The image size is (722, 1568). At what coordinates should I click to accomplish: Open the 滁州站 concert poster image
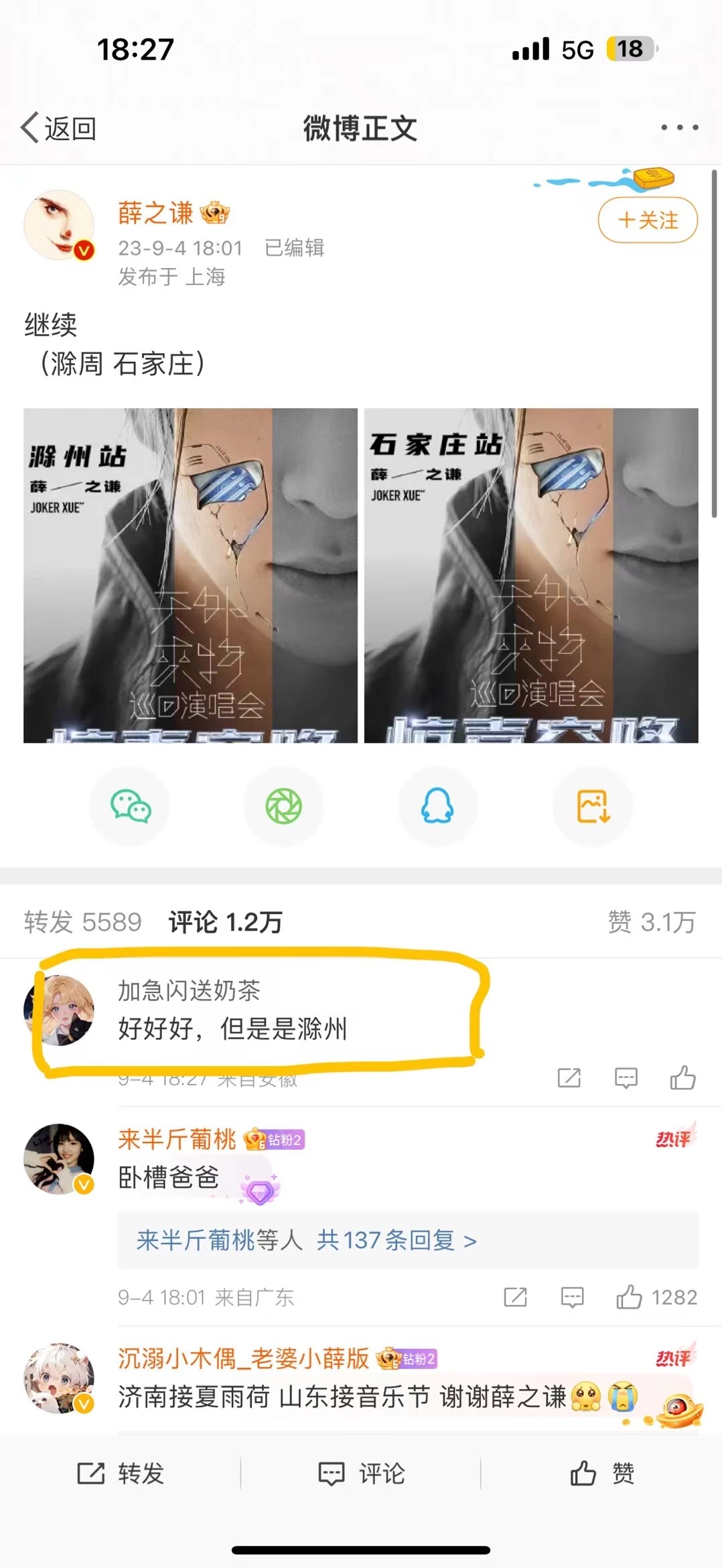pos(190,575)
